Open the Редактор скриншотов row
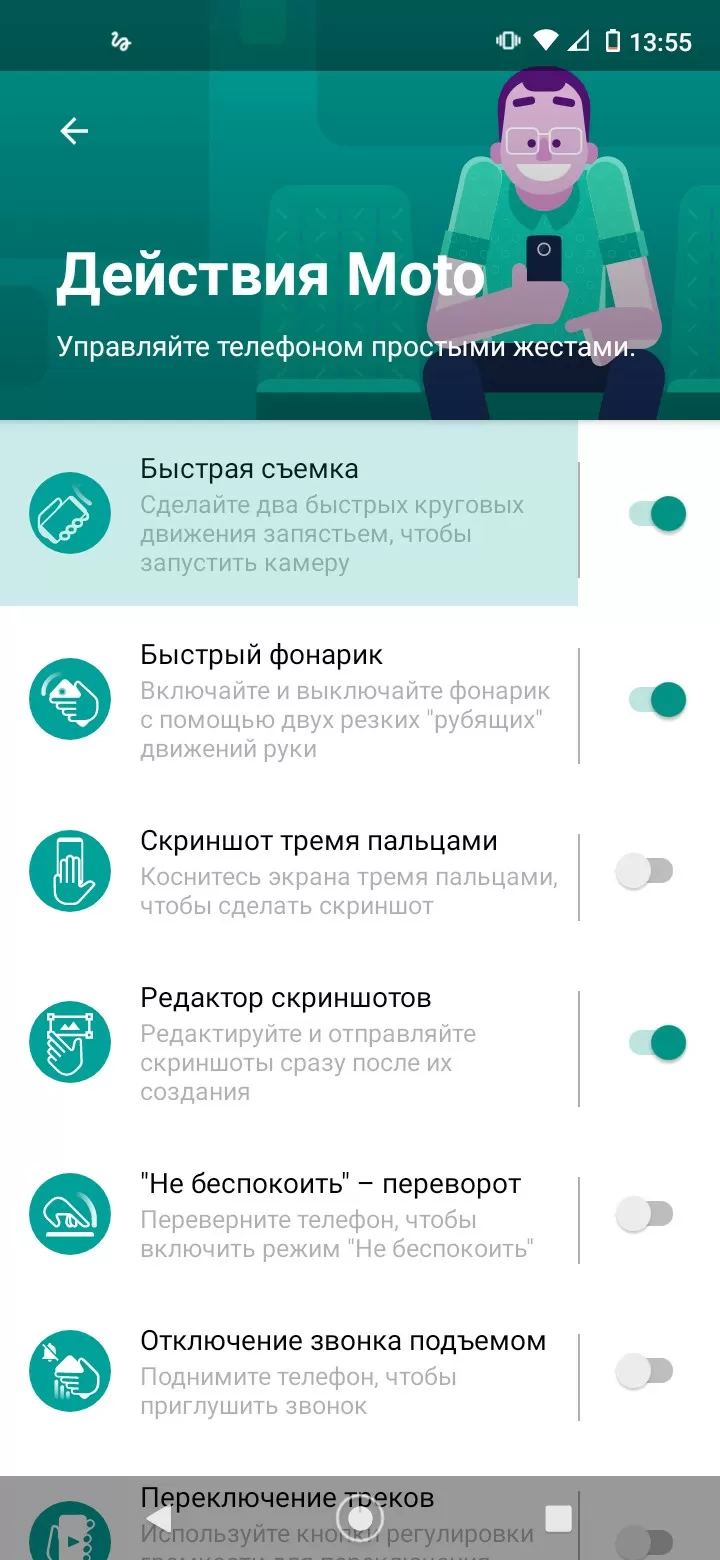 click(x=289, y=1043)
